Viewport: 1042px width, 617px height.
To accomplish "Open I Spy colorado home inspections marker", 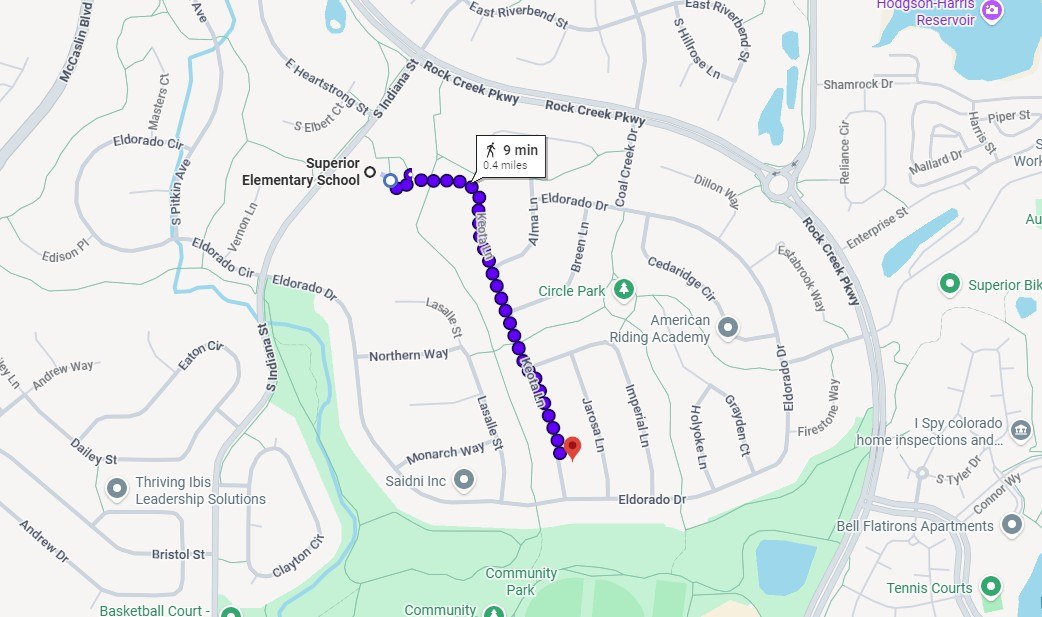I will pos(1022,430).
